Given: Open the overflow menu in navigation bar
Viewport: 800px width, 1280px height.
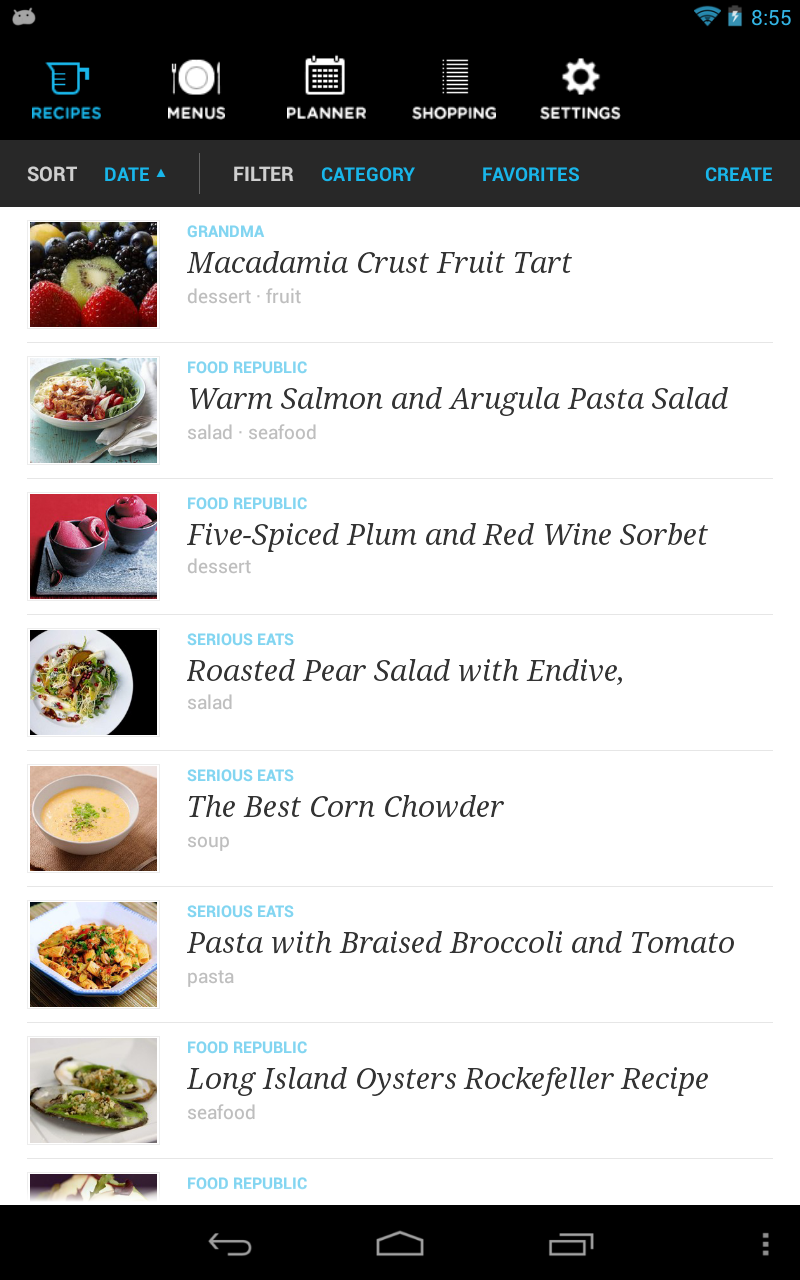Looking at the screenshot, I should [x=765, y=1244].
